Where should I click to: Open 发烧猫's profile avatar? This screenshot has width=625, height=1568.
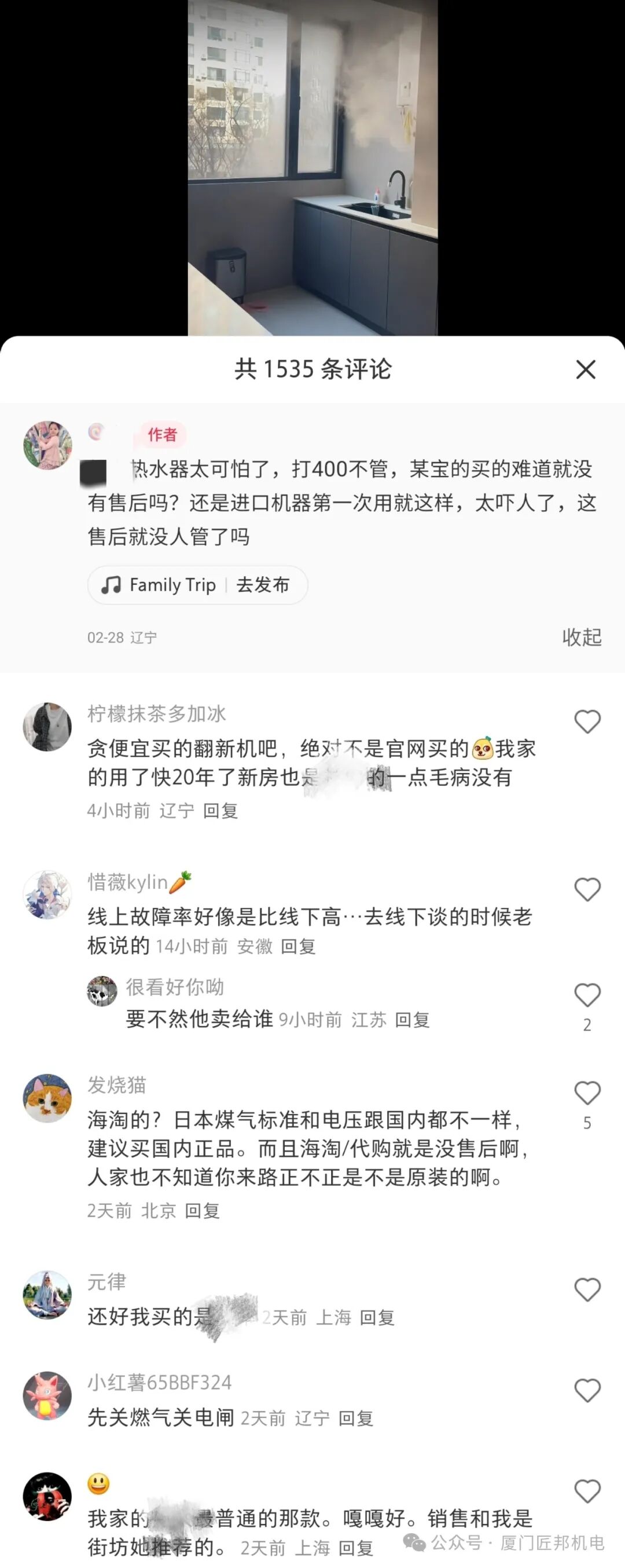(x=47, y=1098)
